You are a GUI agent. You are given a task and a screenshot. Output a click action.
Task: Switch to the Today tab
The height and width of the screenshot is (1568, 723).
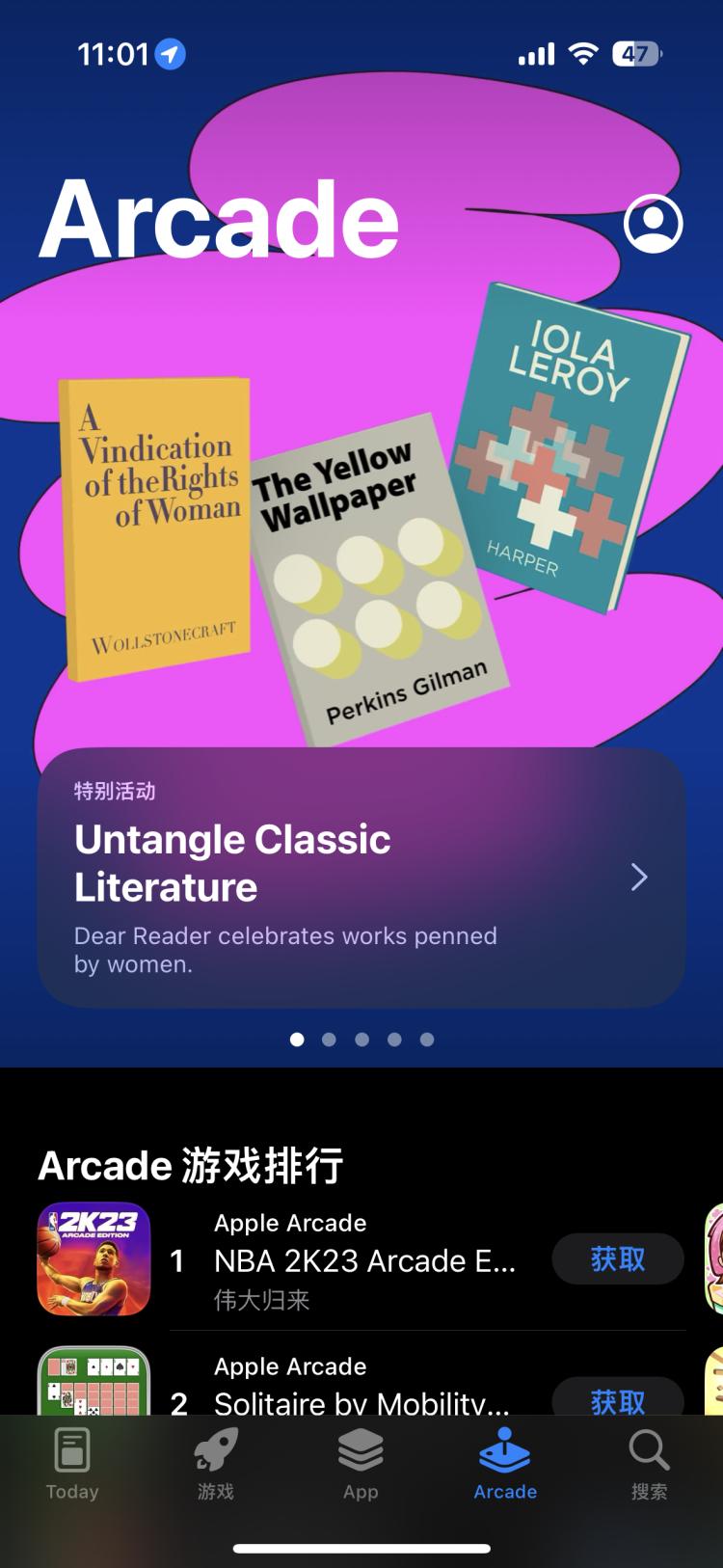72,1464
